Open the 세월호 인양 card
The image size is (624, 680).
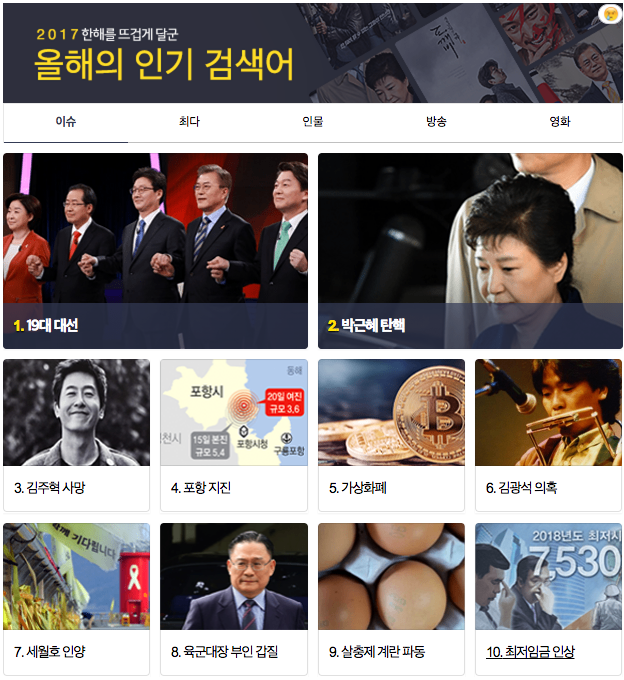[76, 598]
